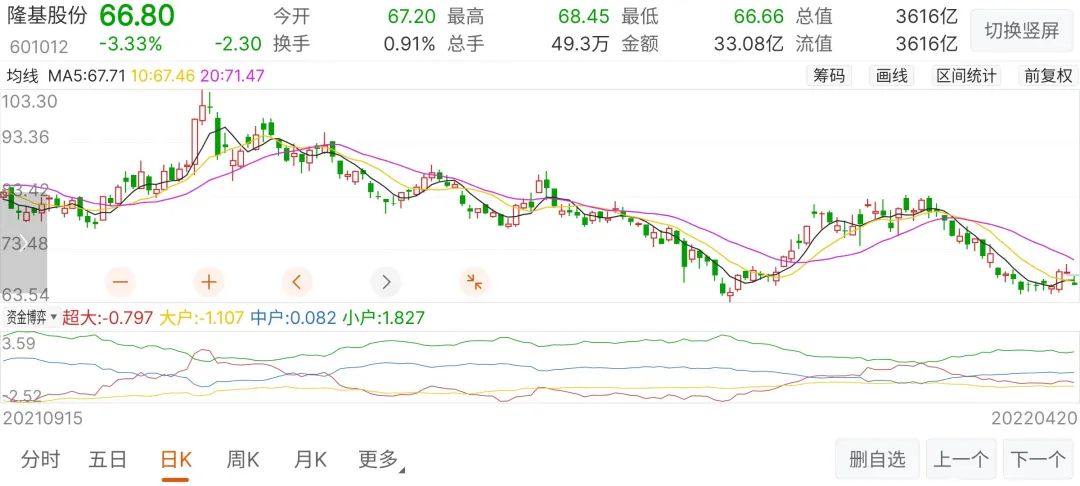
Task: Switch to the 周K tab
Action: click(243, 460)
